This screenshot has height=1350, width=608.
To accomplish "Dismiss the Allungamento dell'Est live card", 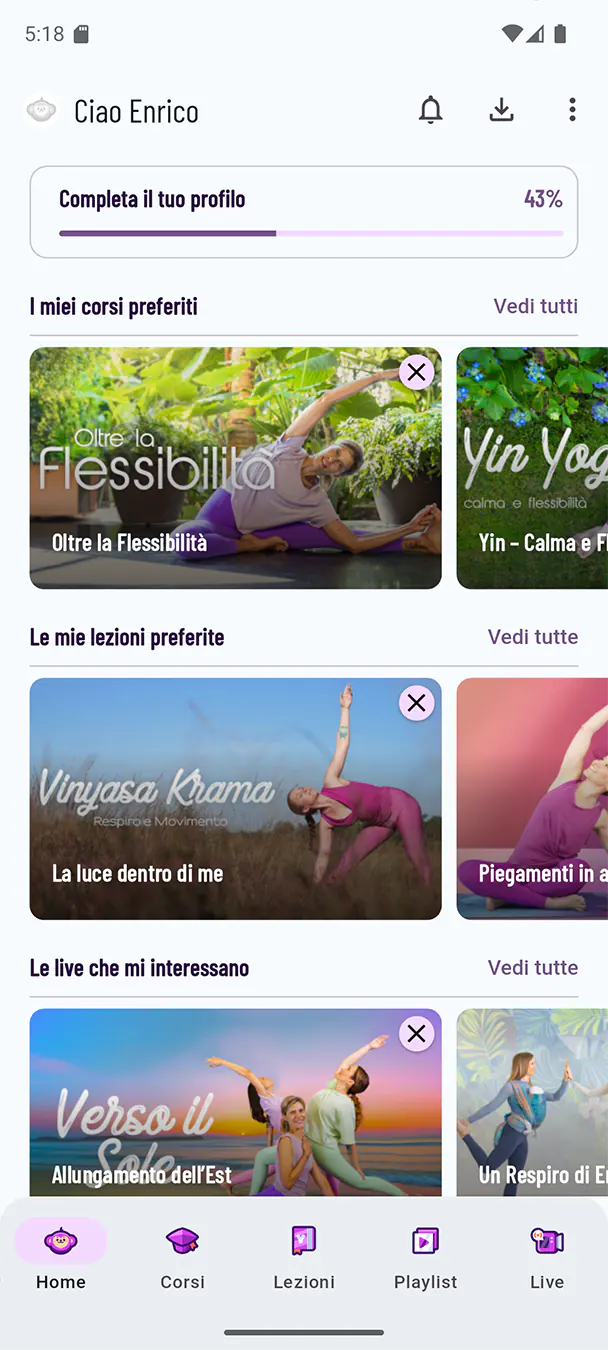I will point(417,1034).
